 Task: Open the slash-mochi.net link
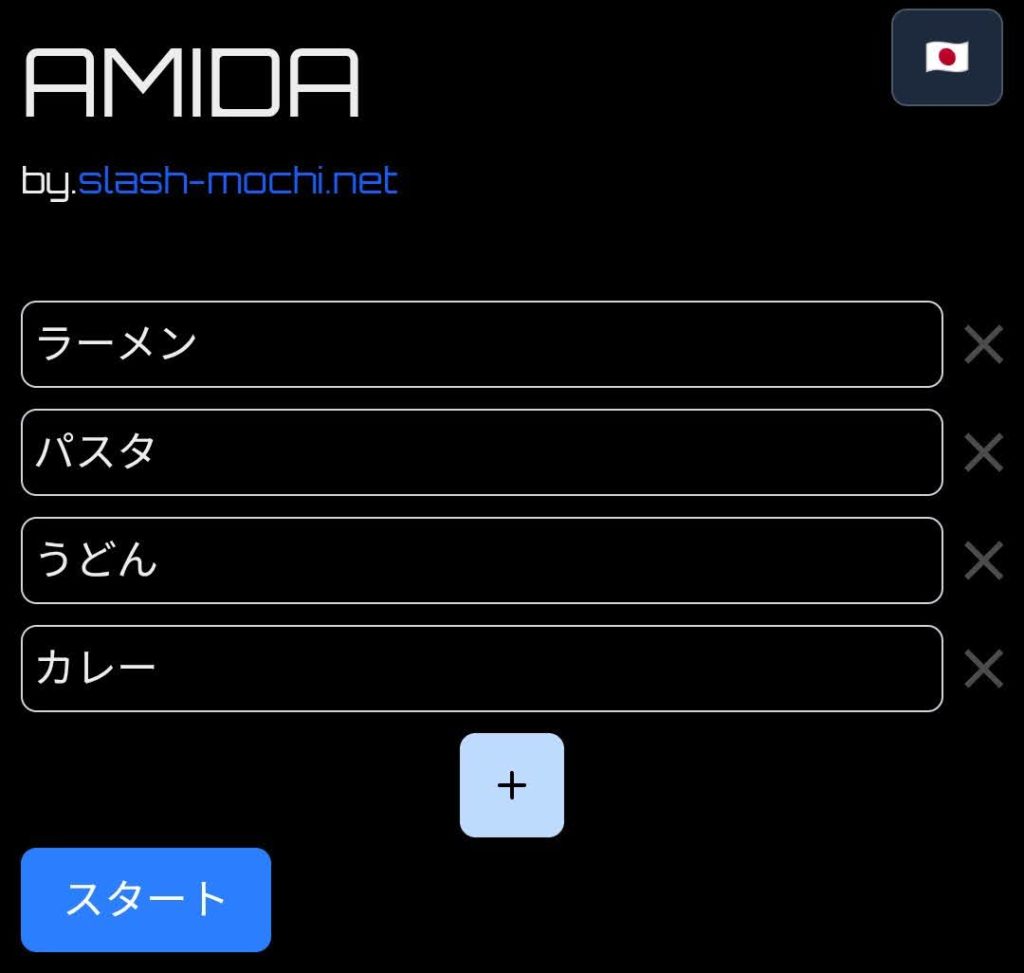point(238,181)
